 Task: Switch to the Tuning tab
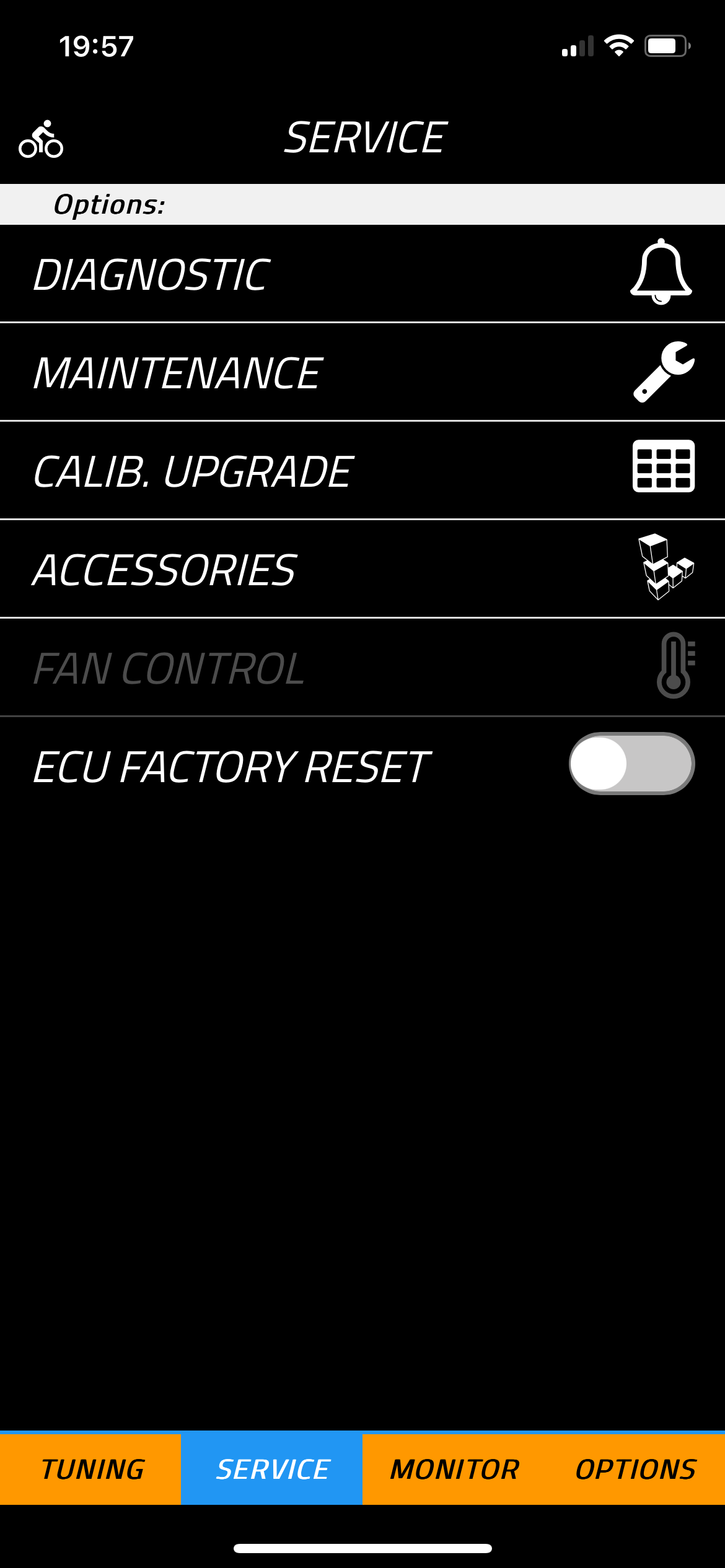click(91, 1469)
